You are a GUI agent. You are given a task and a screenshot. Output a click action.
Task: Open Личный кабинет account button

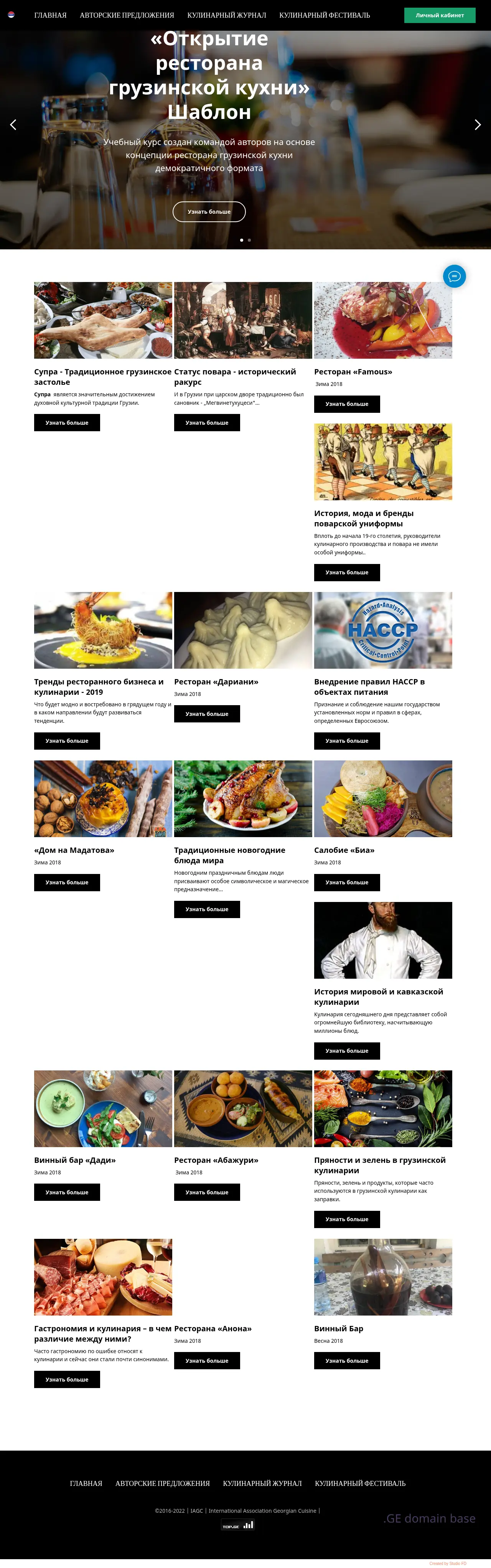439,15
